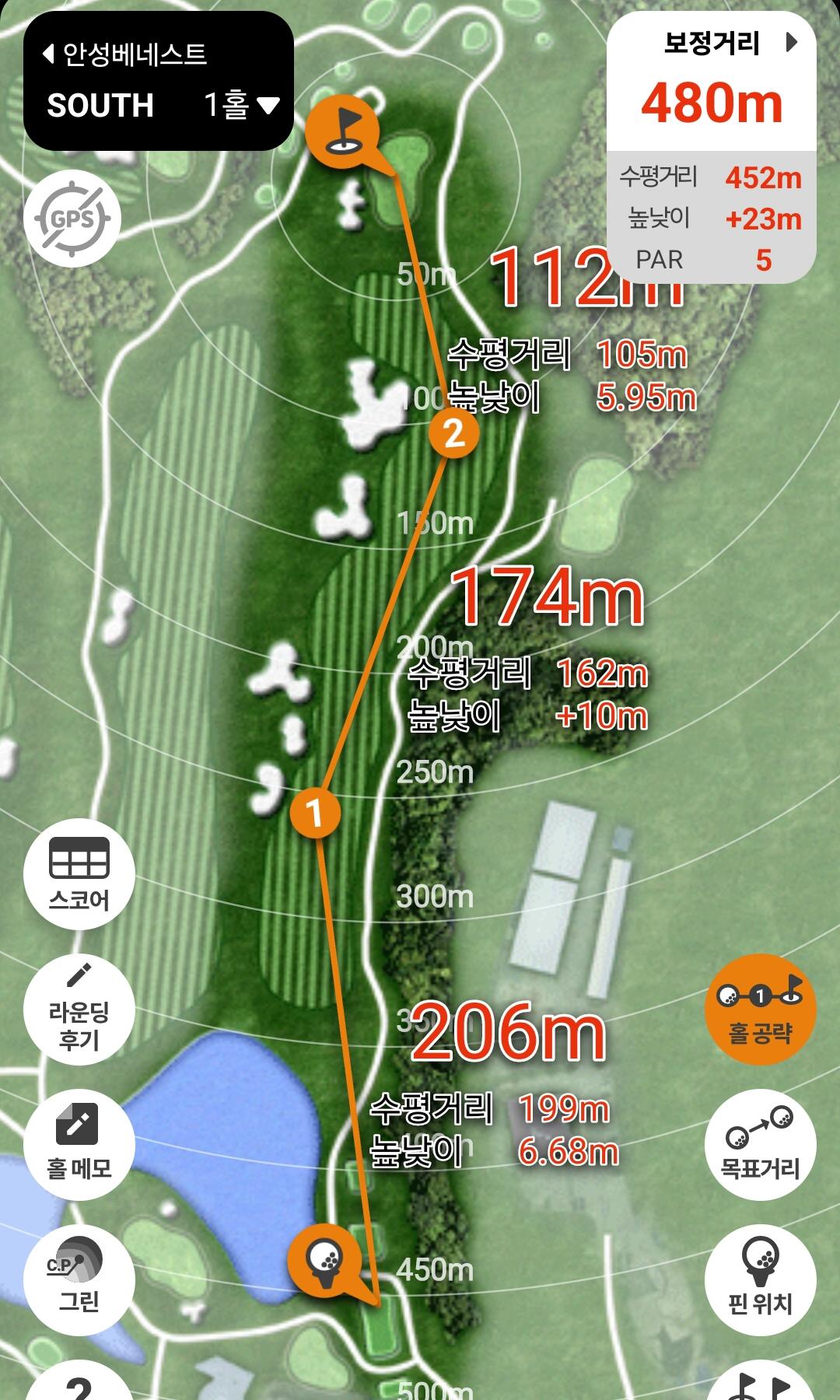Image resolution: width=840 pixels, height=1400 pixels.
Task: Tap the tee ball marker
Action: [x=324, y=1256]
